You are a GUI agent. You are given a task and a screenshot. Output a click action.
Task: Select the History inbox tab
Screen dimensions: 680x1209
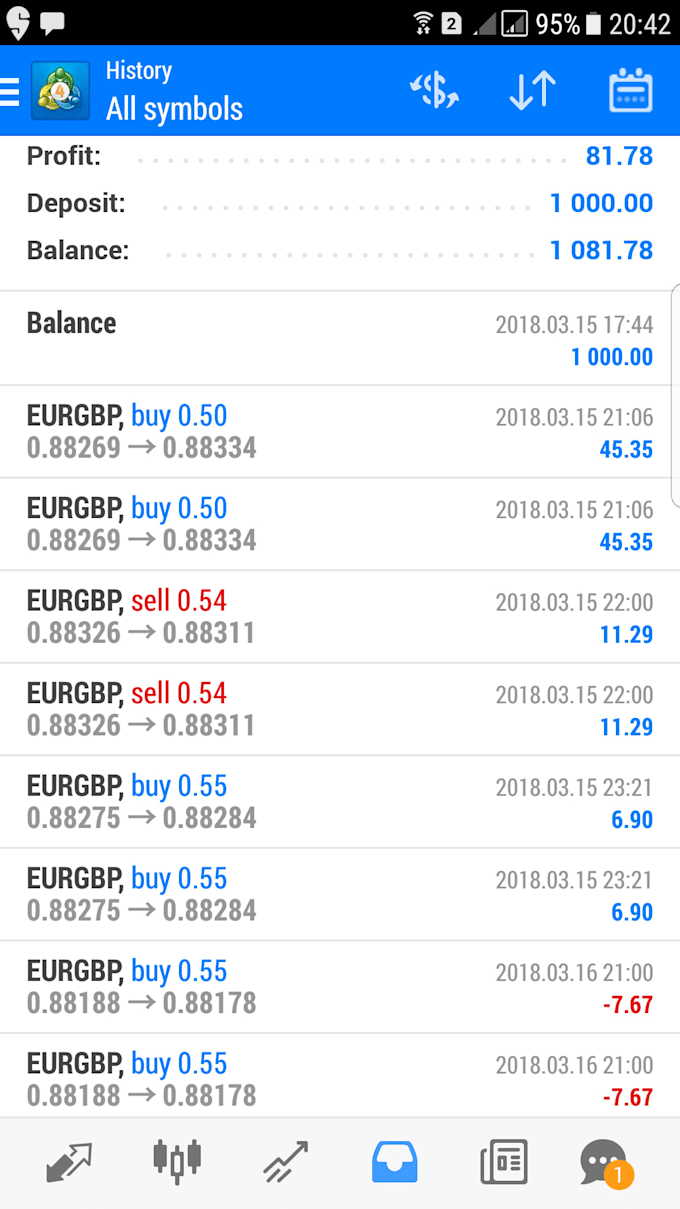(394, 1163)
